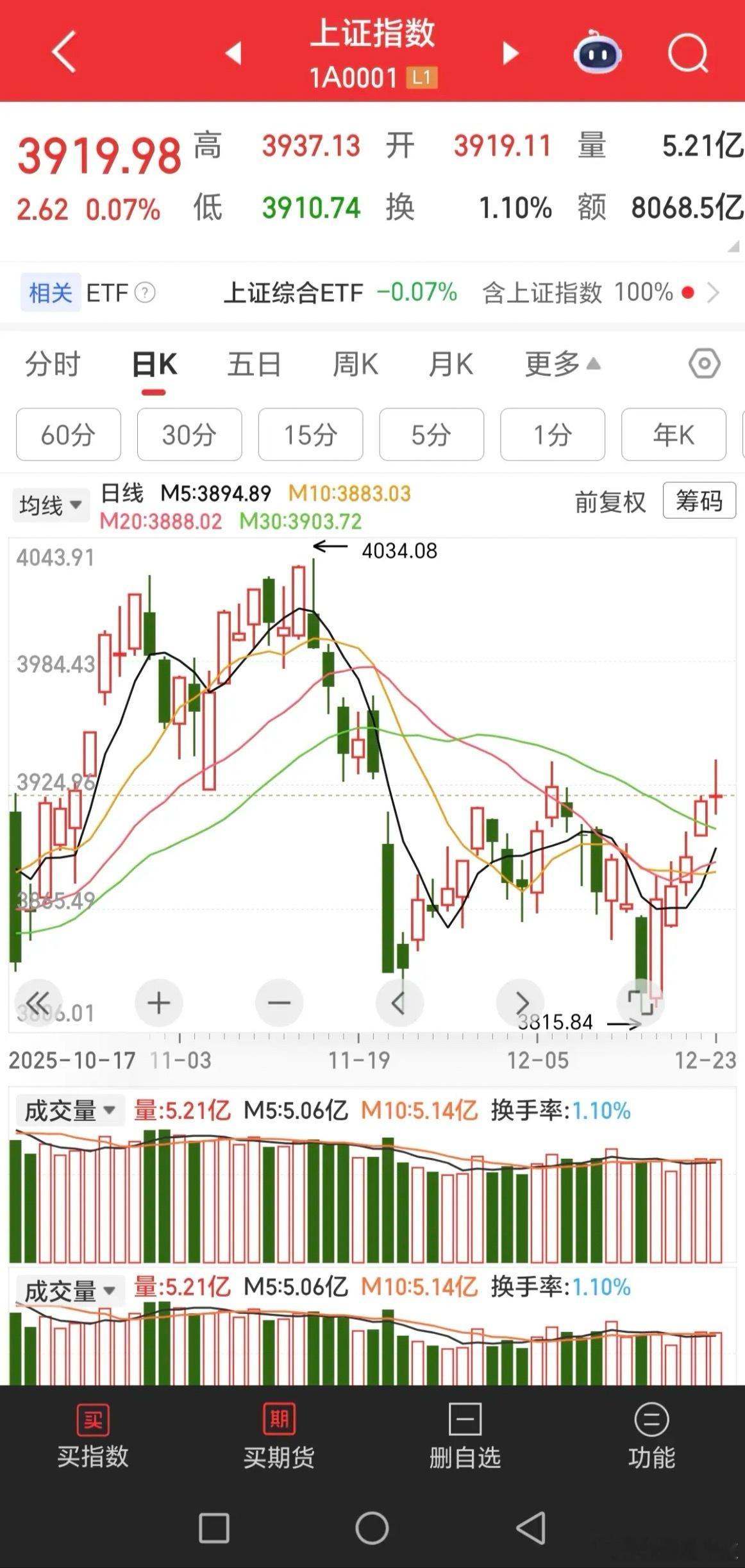Switch to previous index with left triangle
745x1568 pixels.
[x=233, y=53]
